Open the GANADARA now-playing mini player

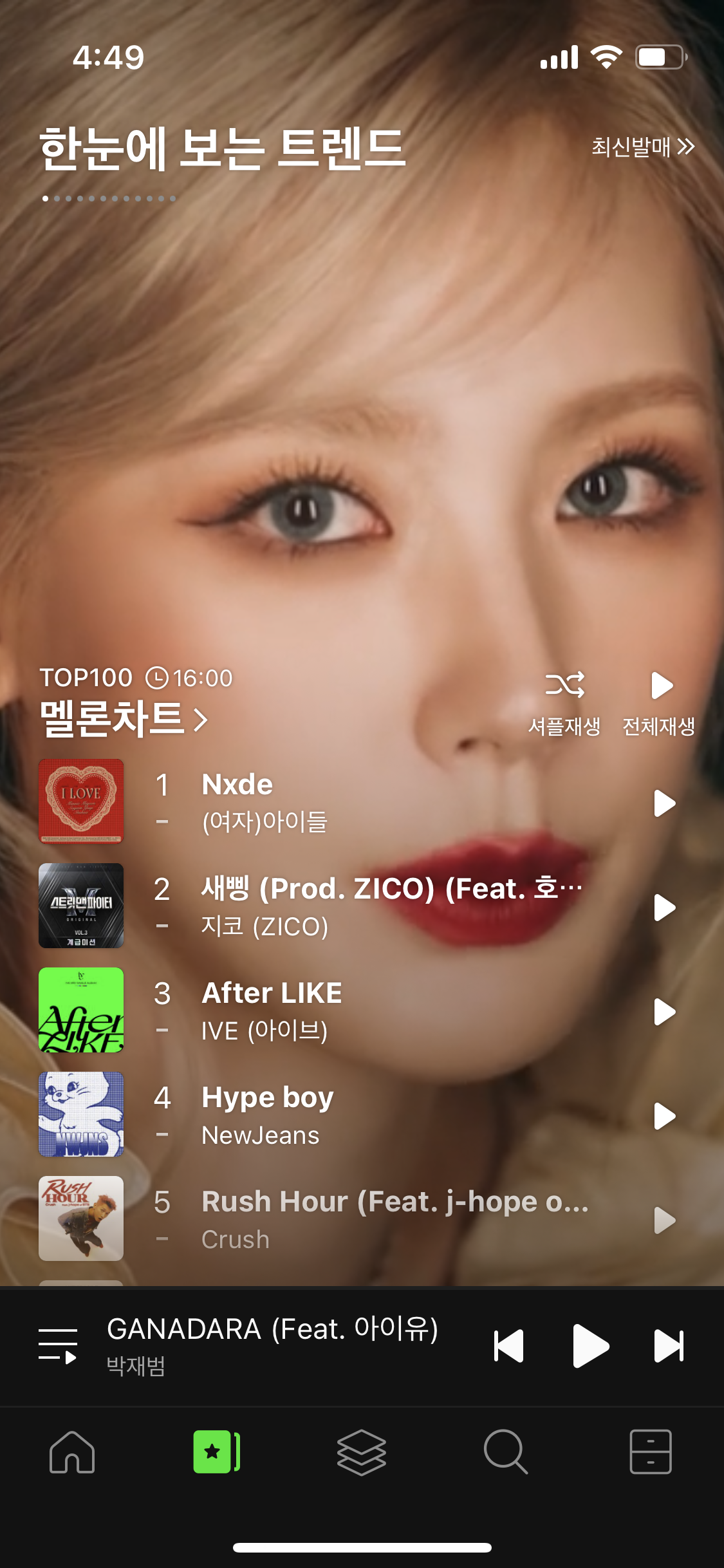tap(273, 1345)
